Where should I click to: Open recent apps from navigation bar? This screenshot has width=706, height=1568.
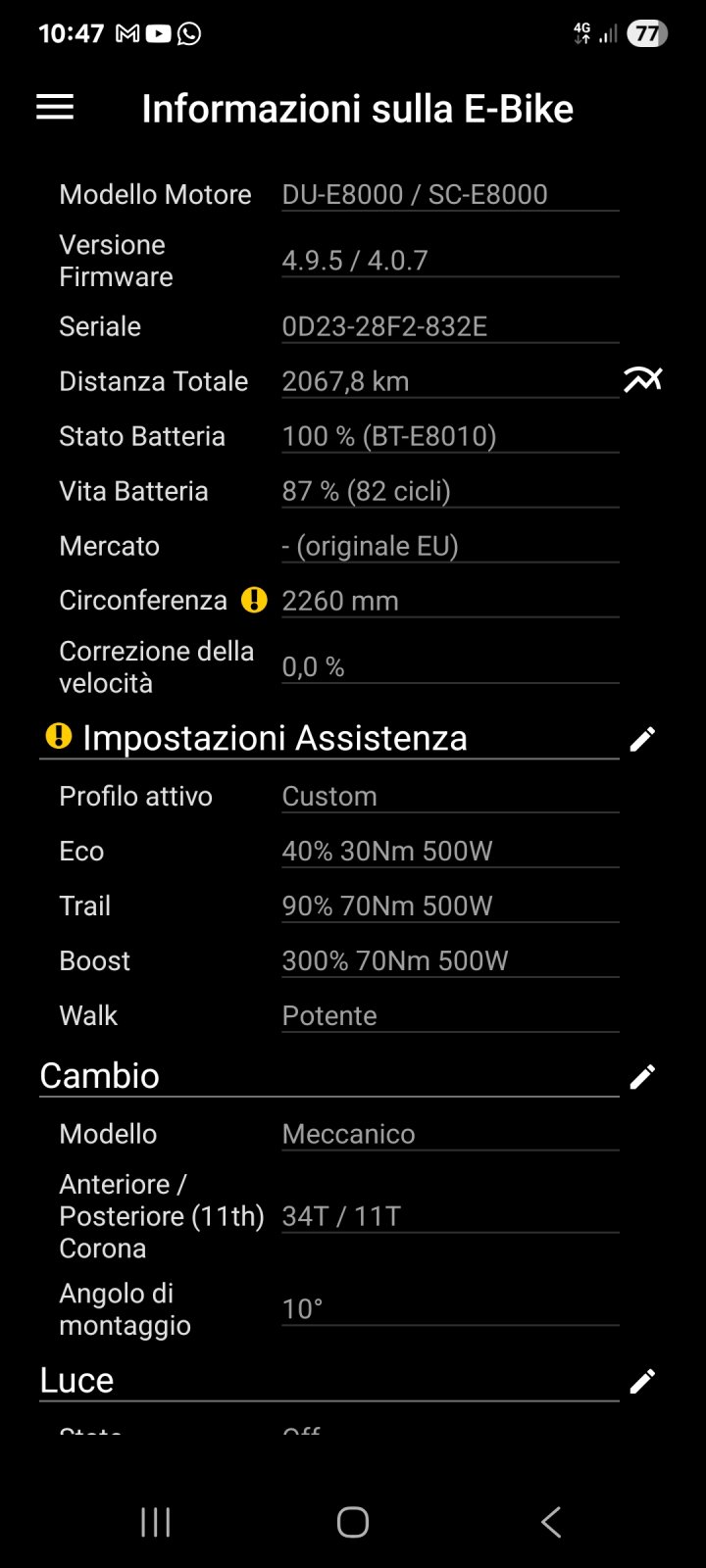[x=155, y=1522]
